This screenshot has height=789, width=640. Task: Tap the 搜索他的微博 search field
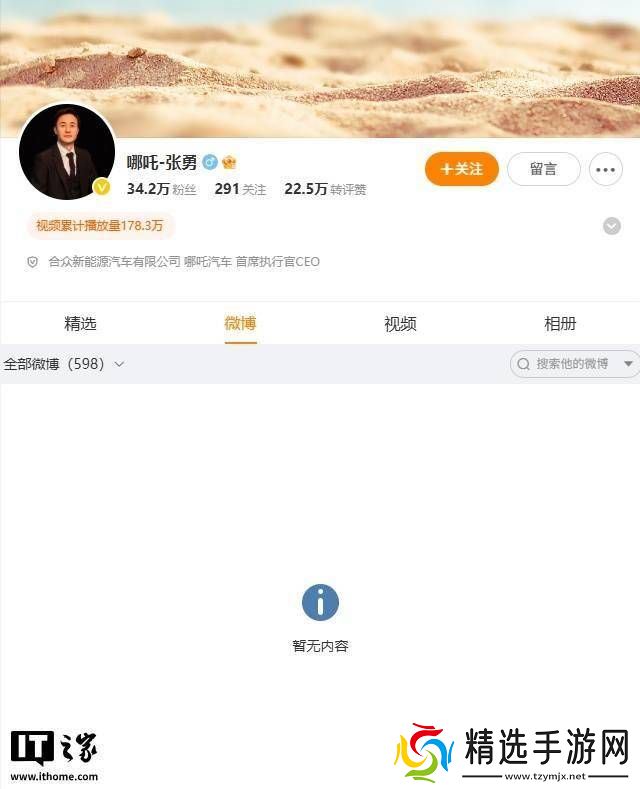point(568,364)
